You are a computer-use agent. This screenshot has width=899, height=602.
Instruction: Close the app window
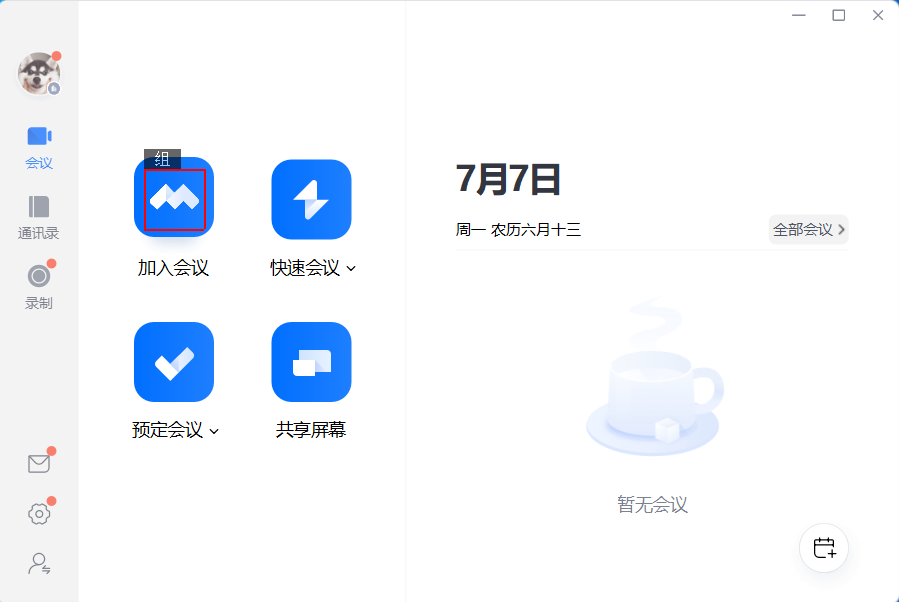point(878,15)
